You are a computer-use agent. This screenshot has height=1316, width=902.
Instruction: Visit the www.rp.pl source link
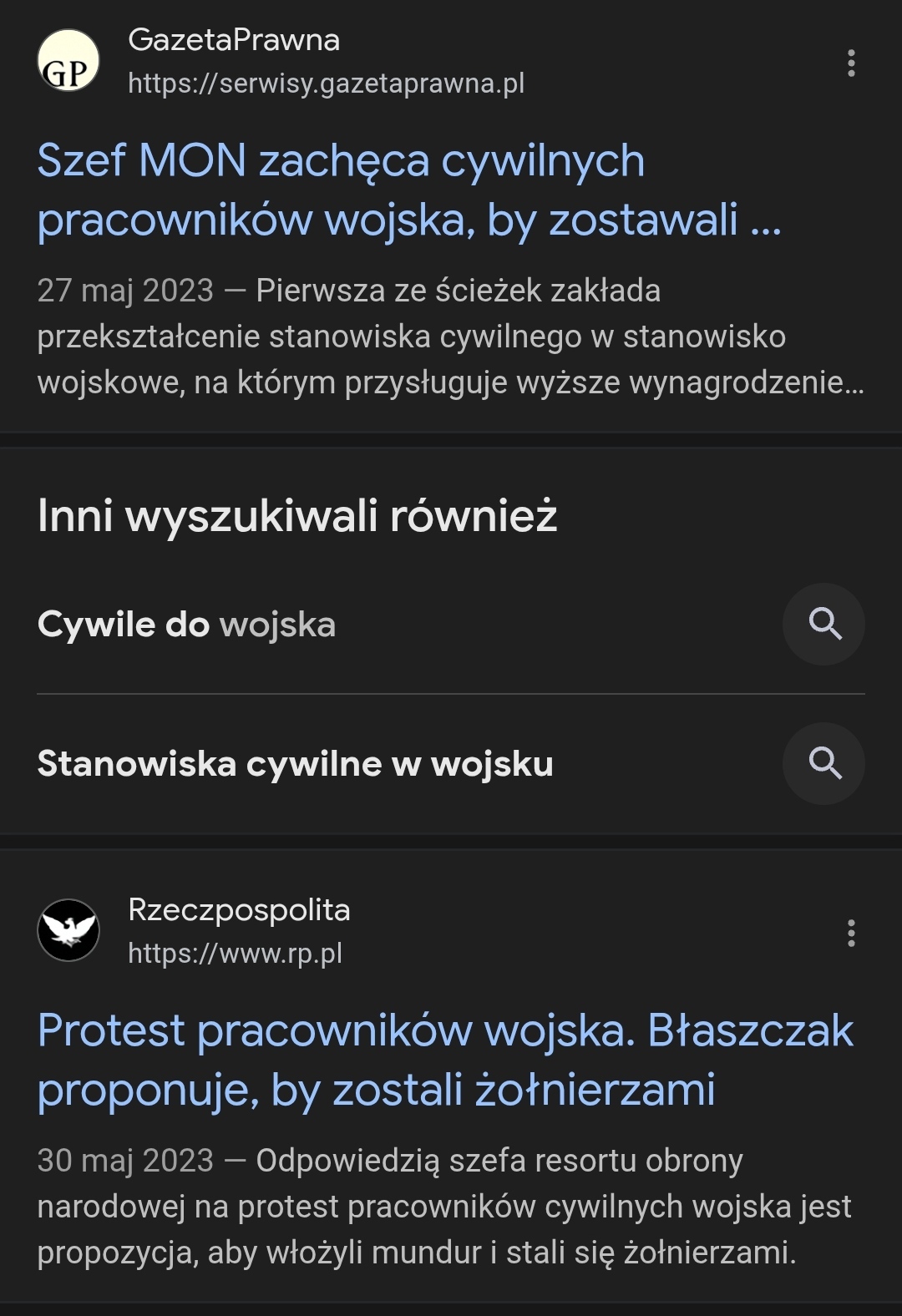(x=236, y=953)
